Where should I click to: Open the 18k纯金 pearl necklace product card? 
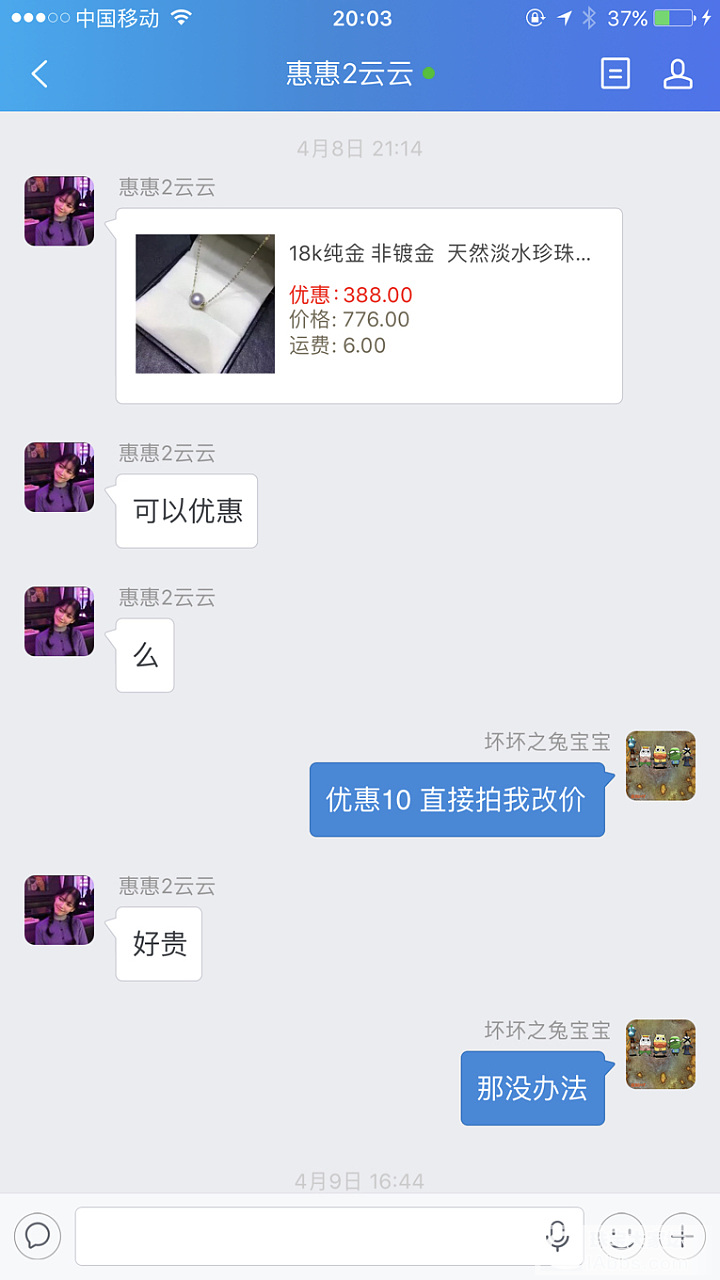pyautogui.click(x=369, y=305)
